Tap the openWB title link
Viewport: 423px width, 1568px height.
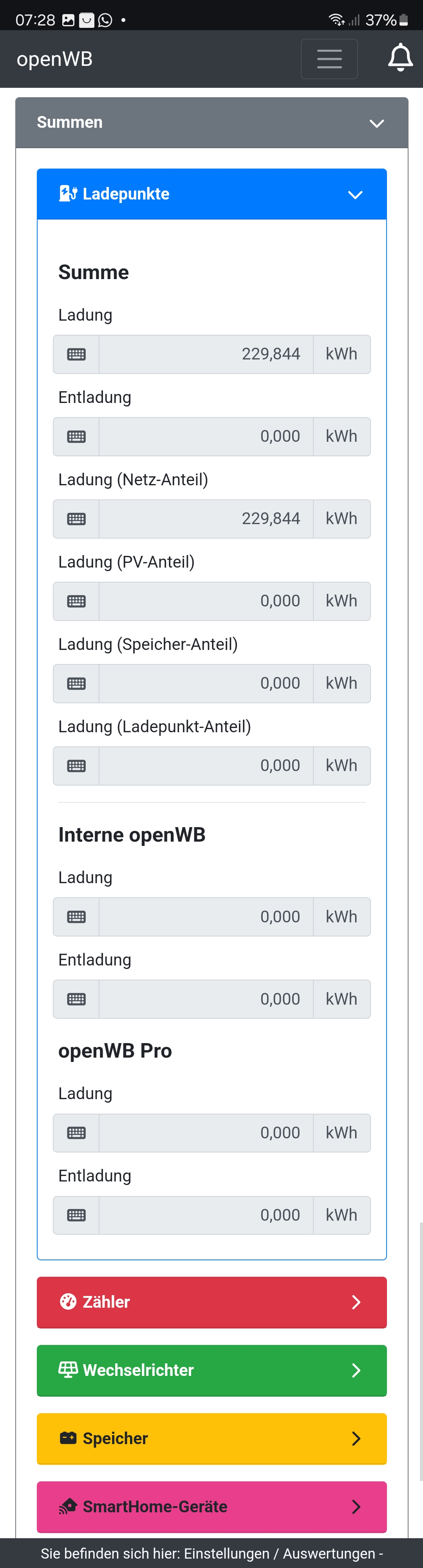coord(55,59)
